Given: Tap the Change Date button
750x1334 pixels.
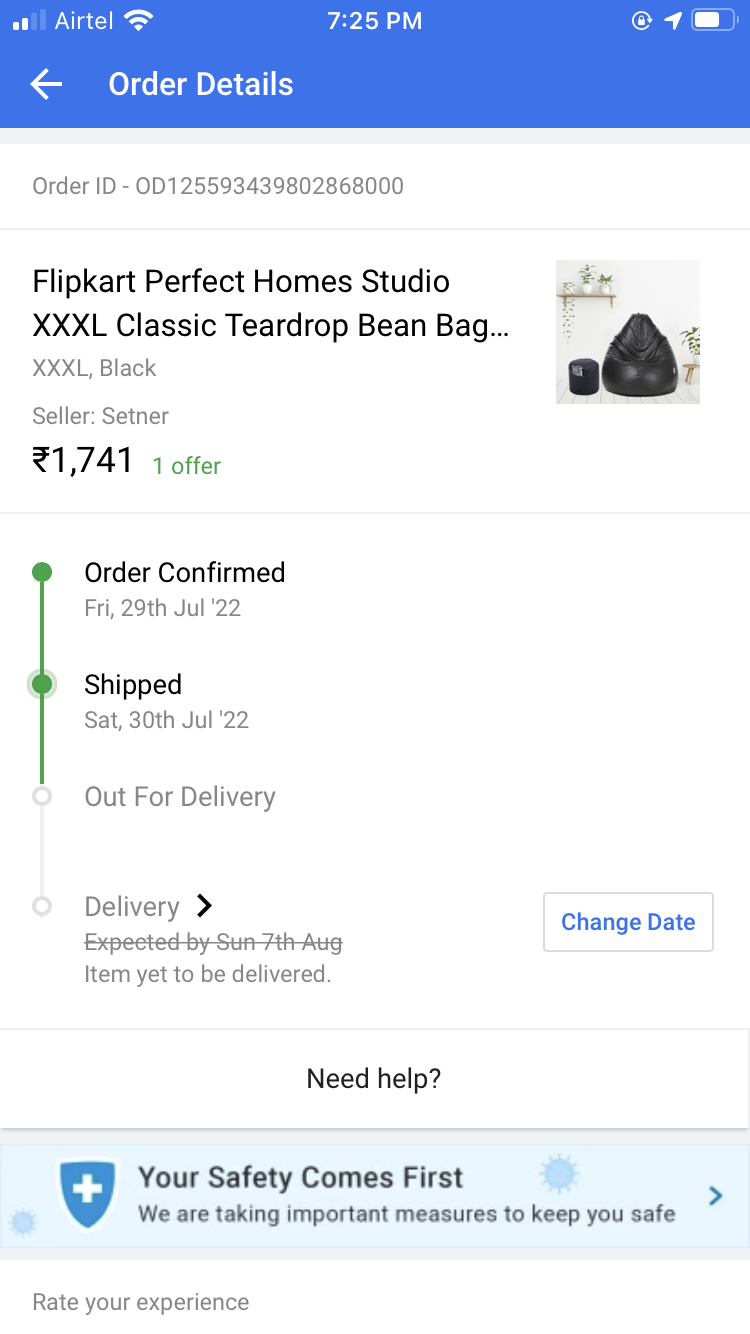Looking at the screenshot, I should click(627, 922).
